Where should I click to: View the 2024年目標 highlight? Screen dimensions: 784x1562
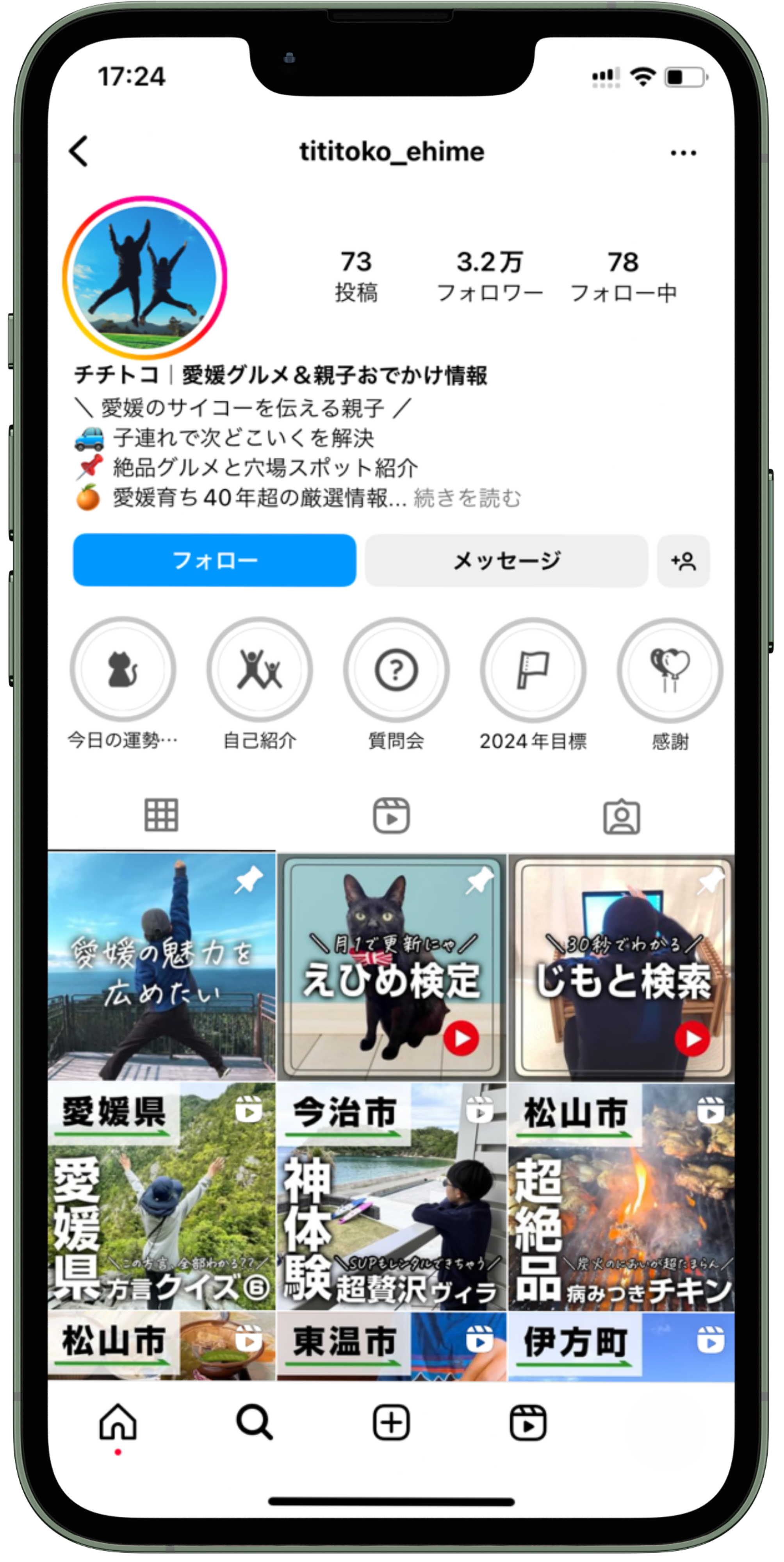coord(533,670)
